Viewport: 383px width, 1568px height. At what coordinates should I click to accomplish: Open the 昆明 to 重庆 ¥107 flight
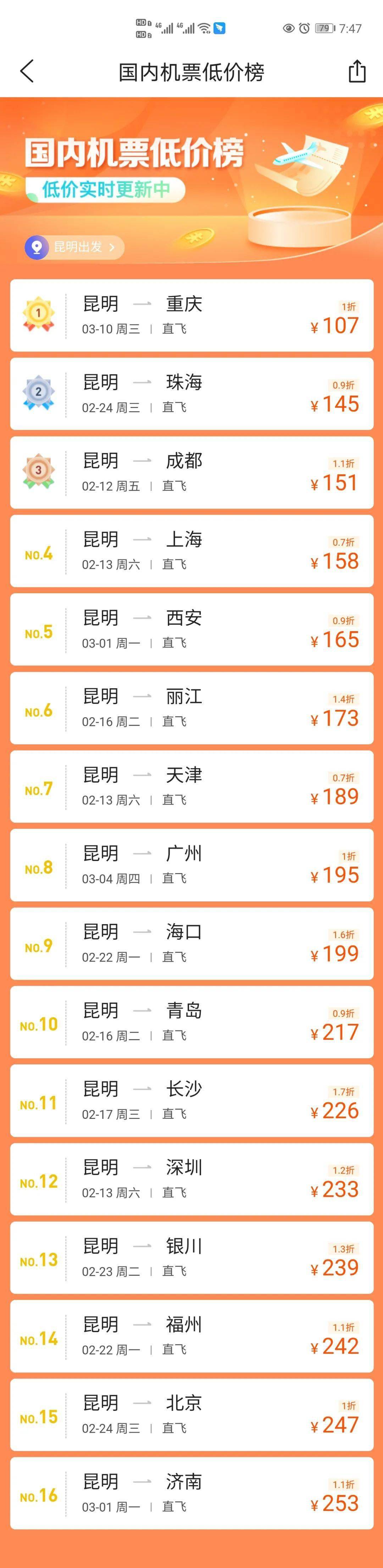pyautogui.click(x=191, y=315)
